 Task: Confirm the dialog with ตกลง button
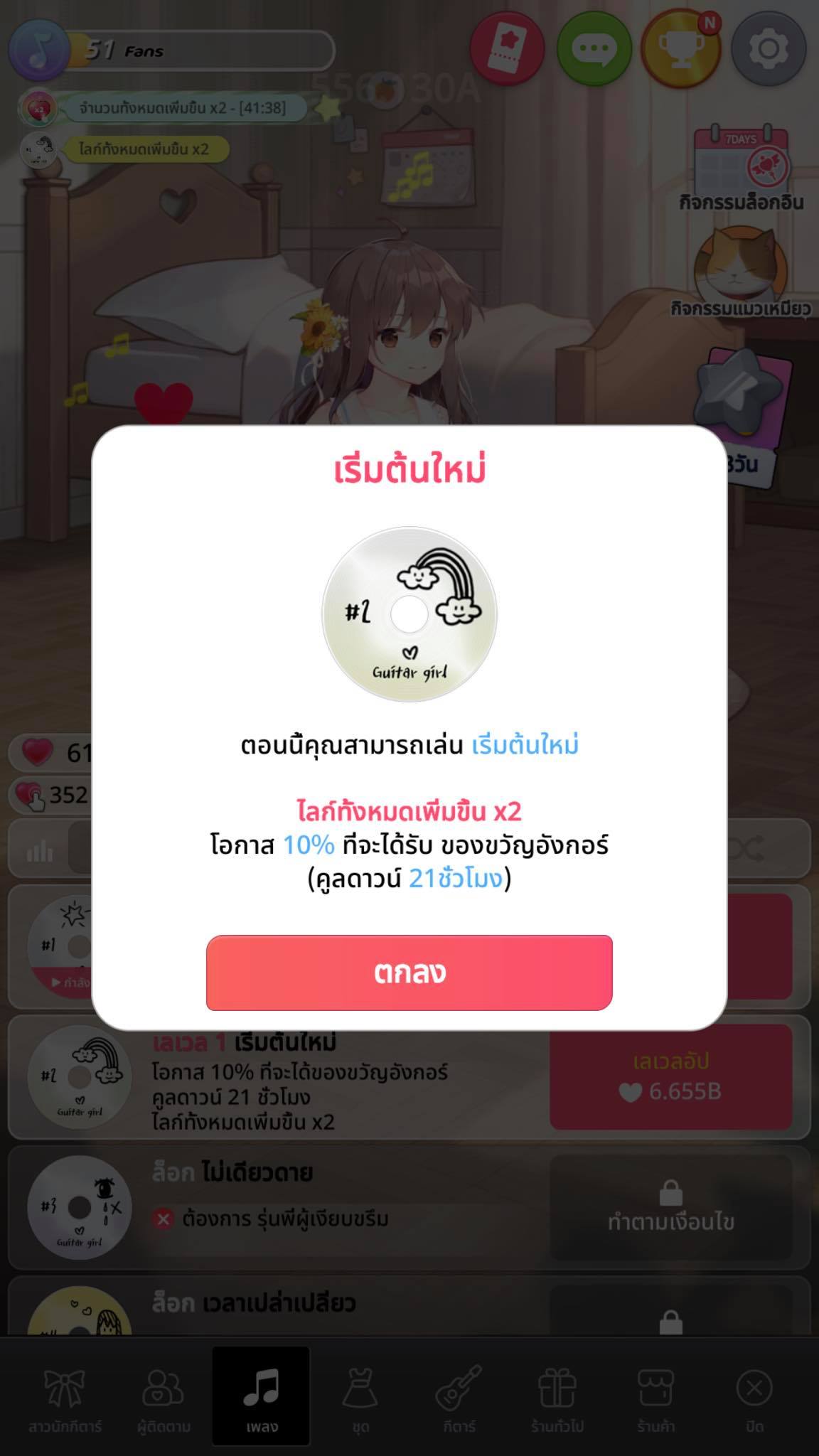[x=409, y=972]
